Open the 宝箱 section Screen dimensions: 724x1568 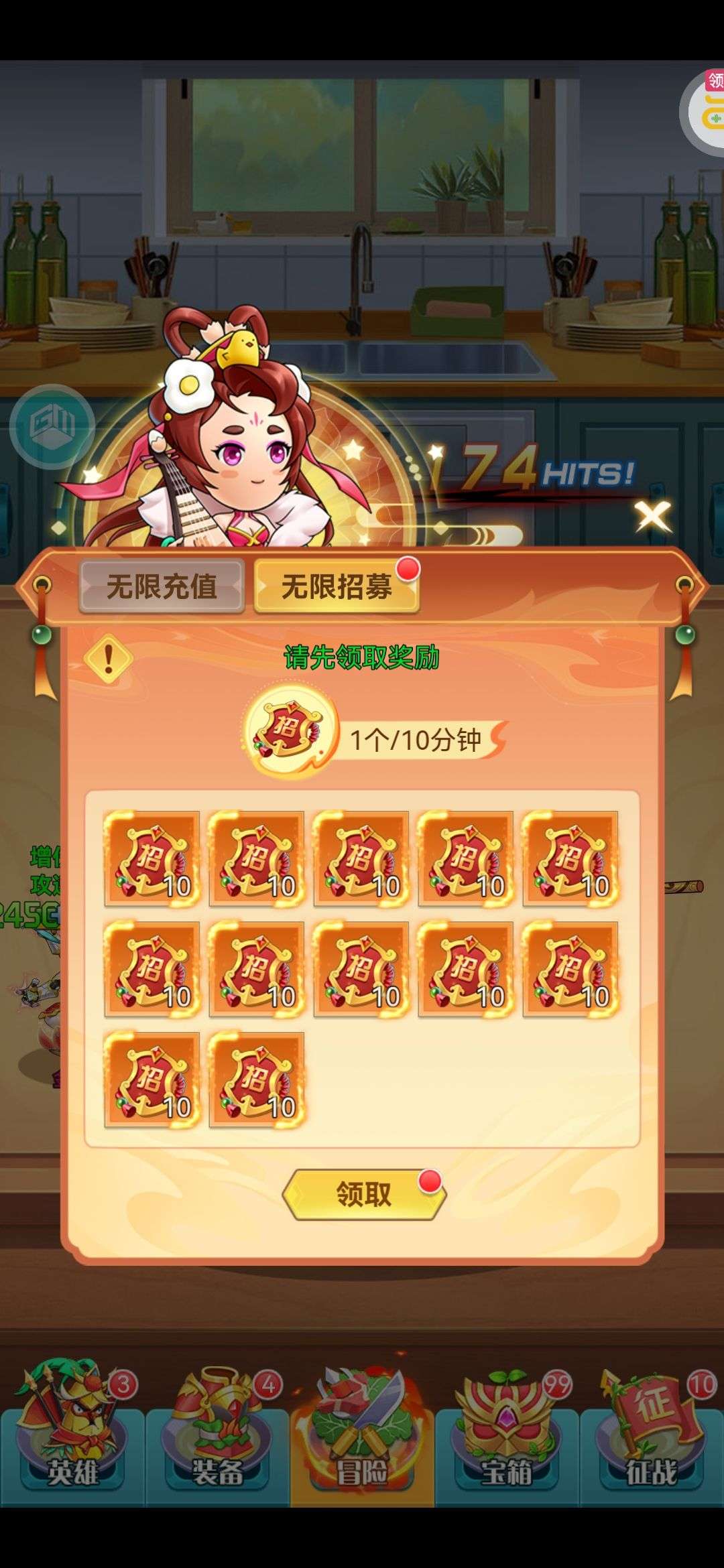click(507, 1431)
